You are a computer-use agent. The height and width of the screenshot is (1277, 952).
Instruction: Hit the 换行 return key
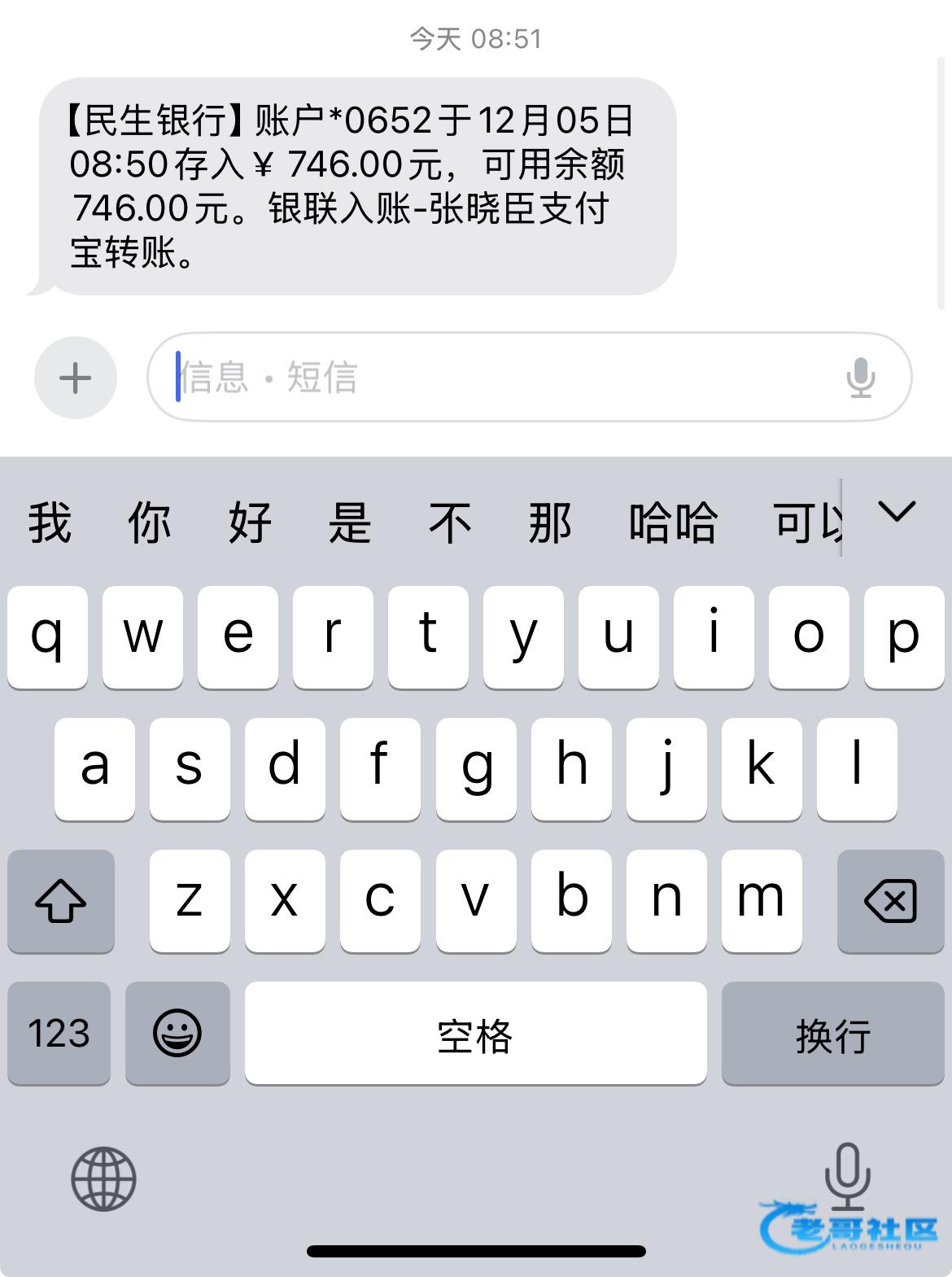point(832,1034)
